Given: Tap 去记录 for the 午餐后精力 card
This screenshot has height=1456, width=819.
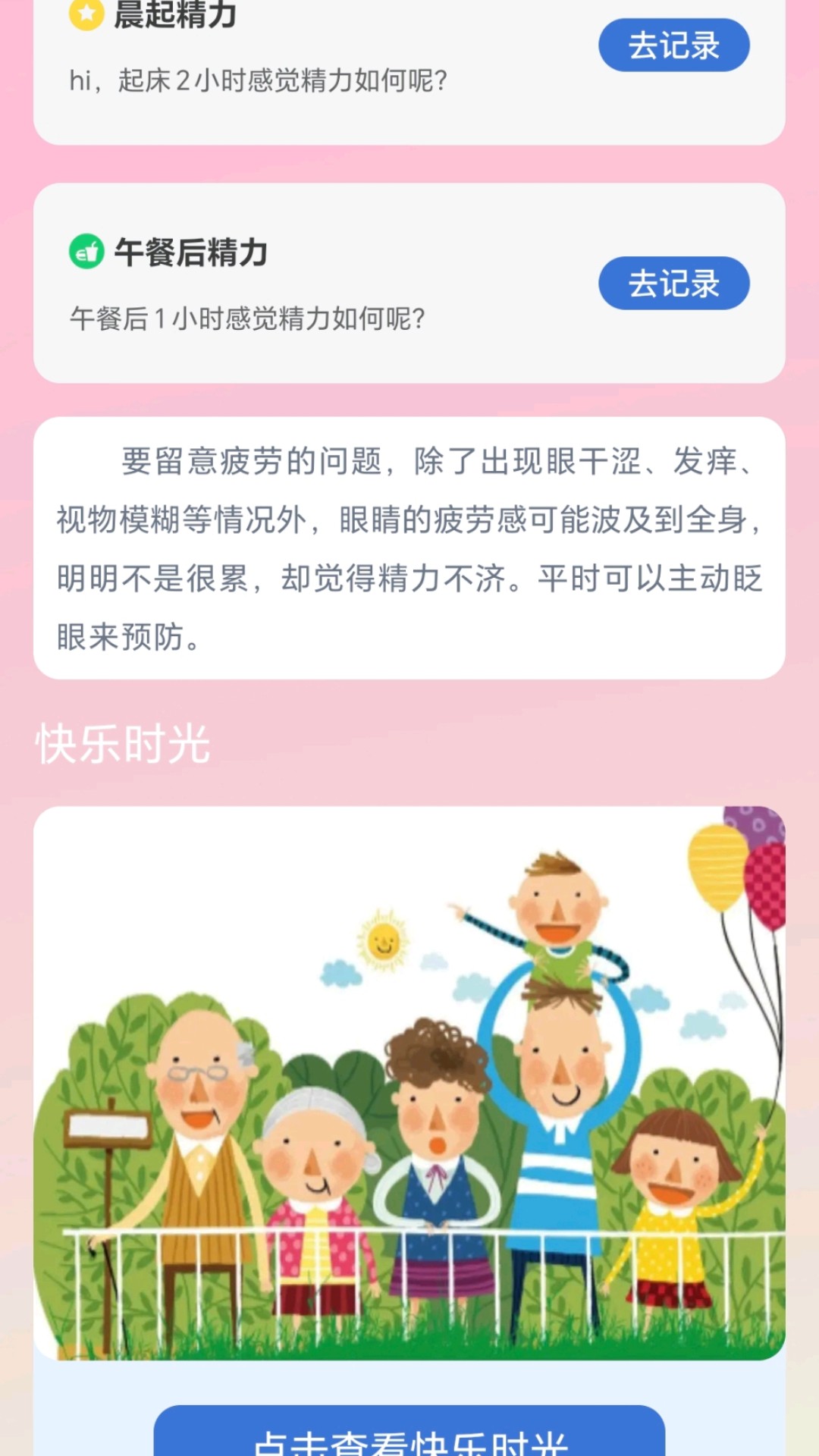Looking at the screenshot, I should tap(673, 283).
